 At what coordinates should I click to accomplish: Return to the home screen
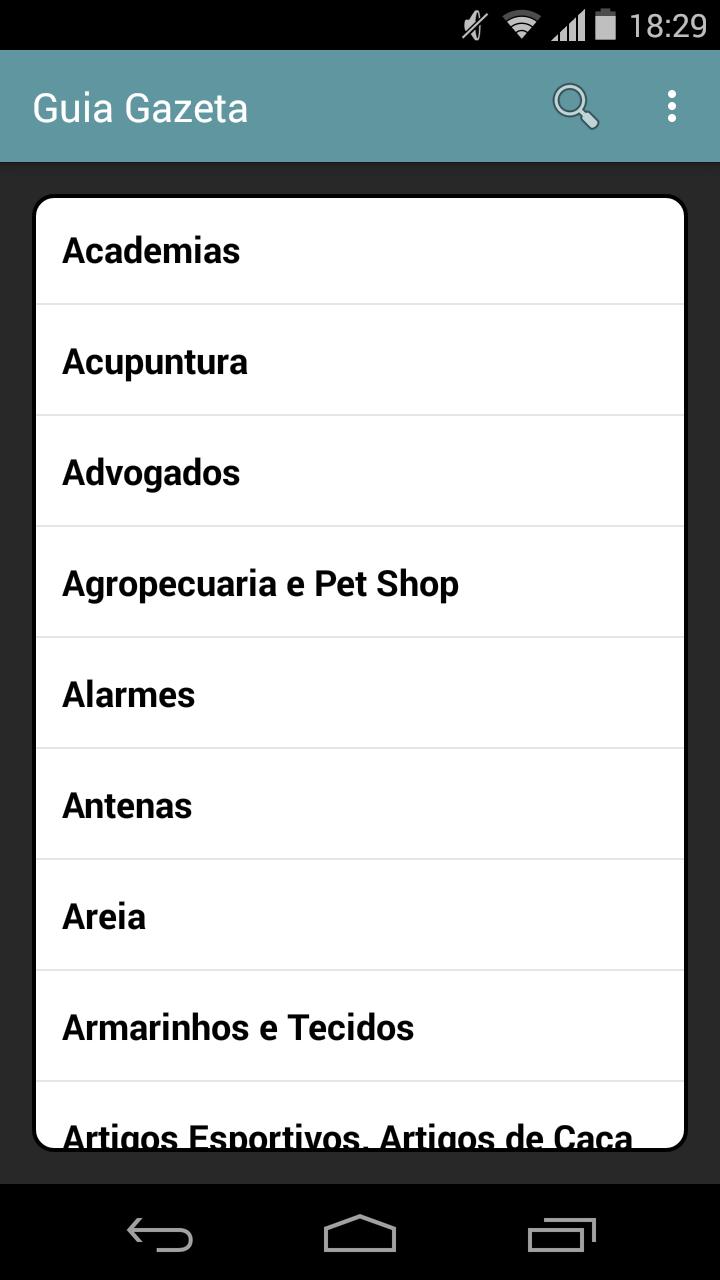360,1235
